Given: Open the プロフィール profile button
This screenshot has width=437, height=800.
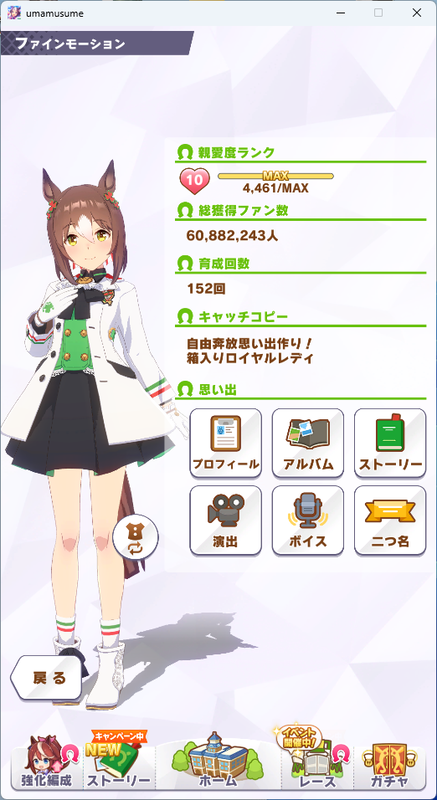Looking at the screenshot, I should pyautogui.click(x=225, y=443).
